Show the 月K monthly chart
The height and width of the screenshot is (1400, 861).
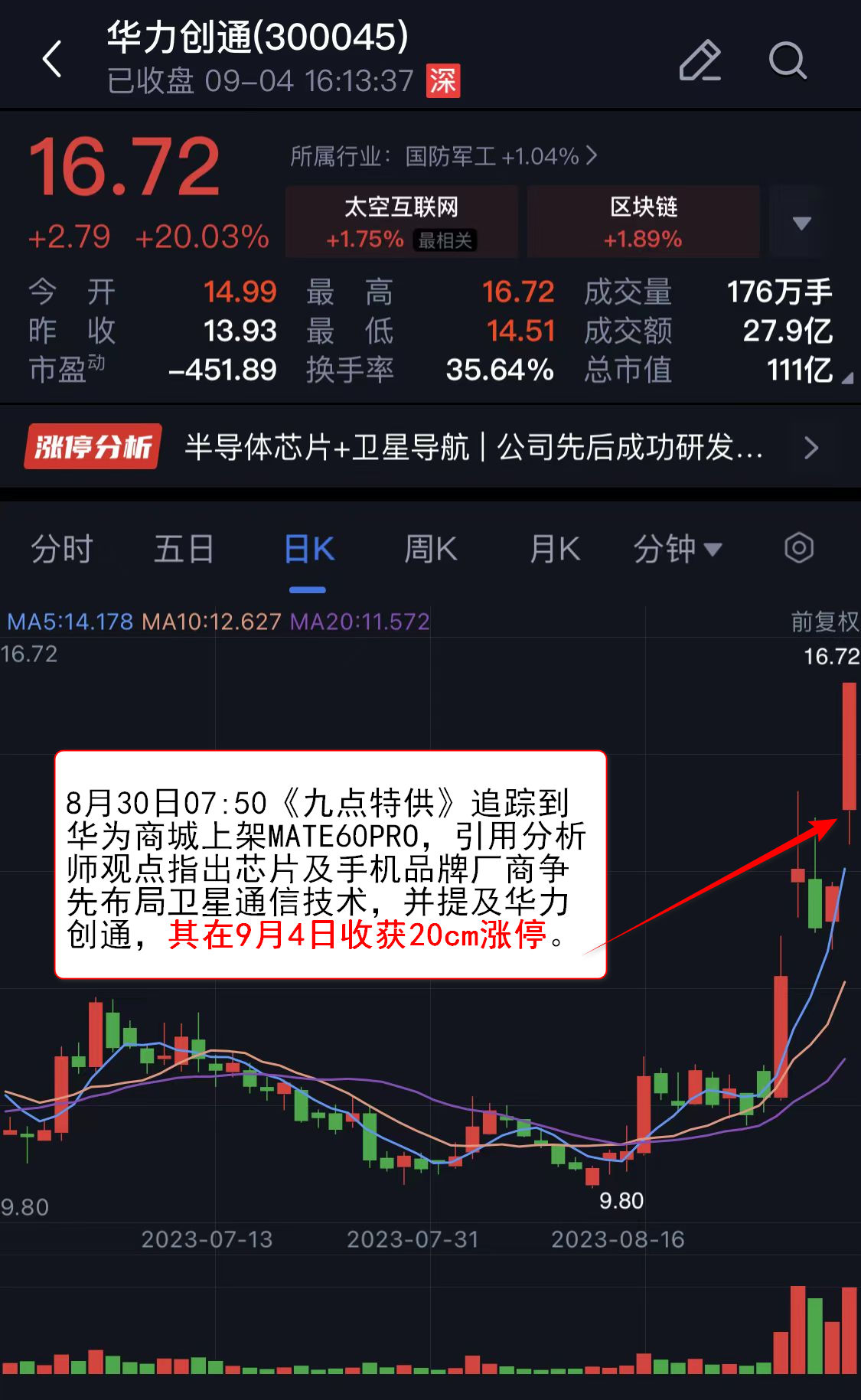(554, 550)
